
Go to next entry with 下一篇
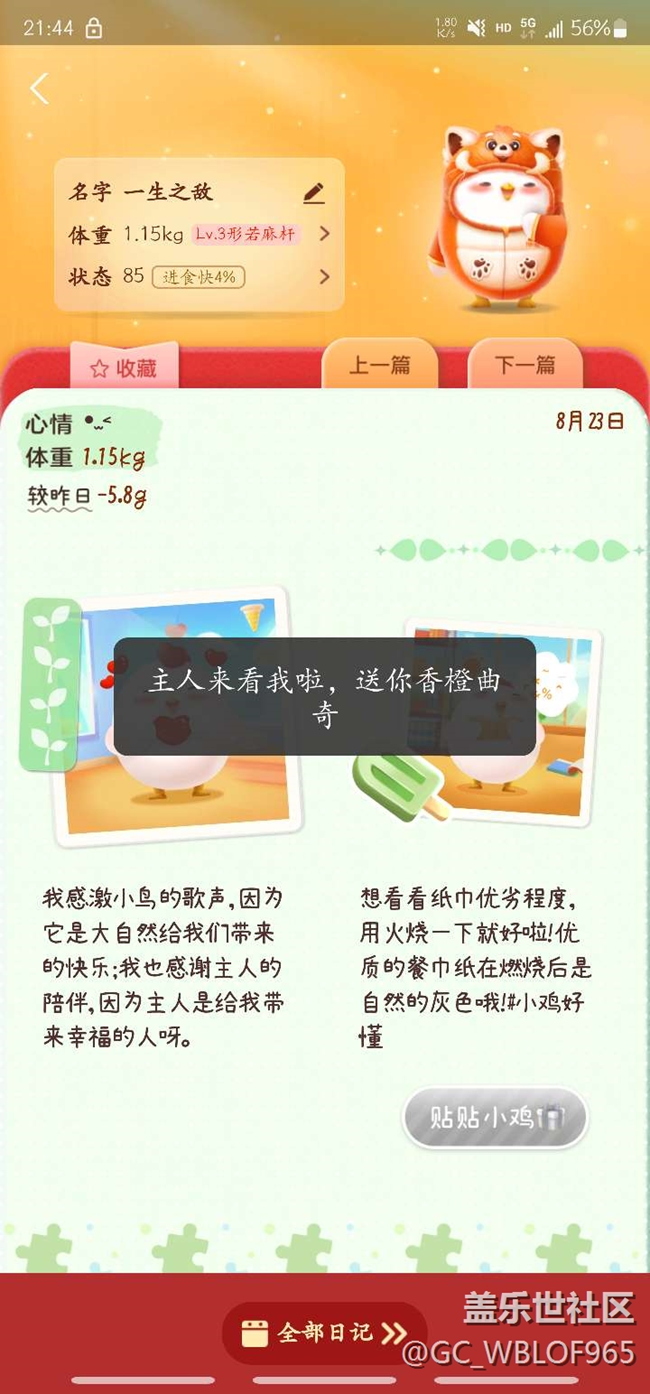click(x=525, y=365)
